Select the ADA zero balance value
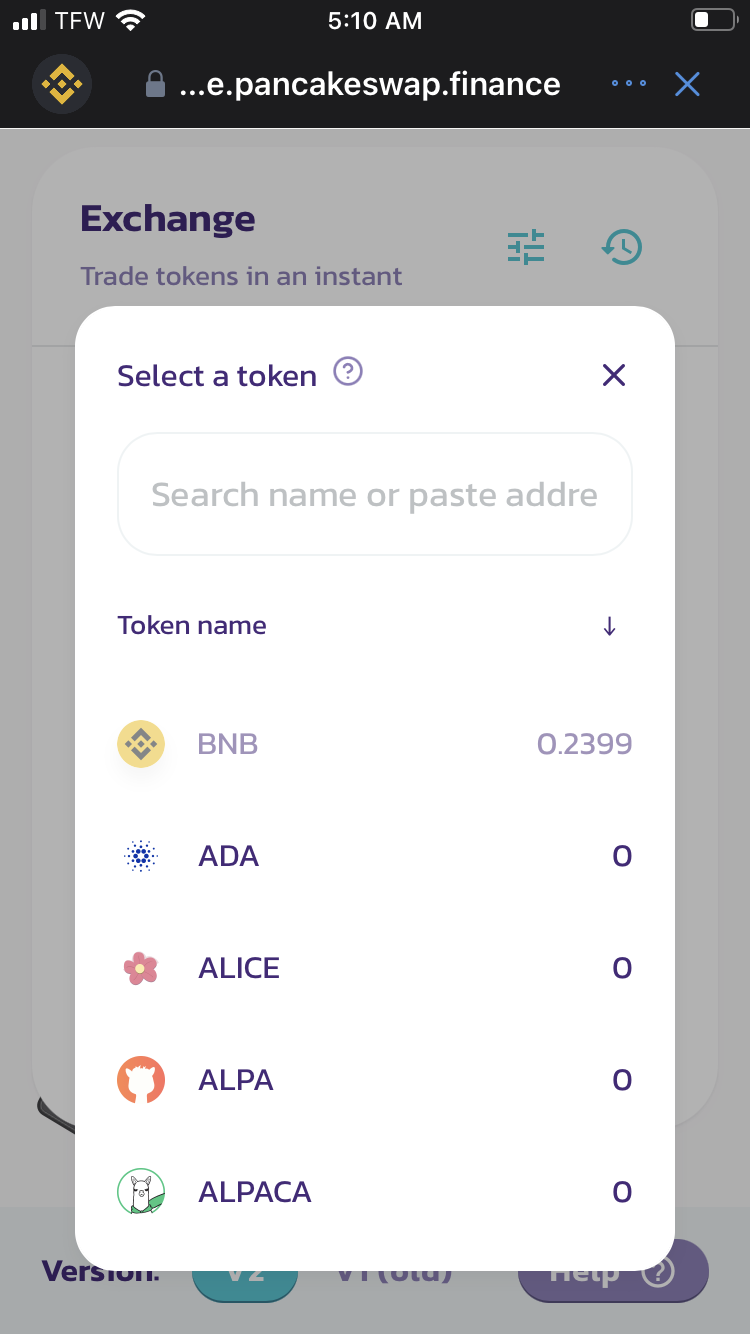Viewport: 750px width, 1334px height. coord(621,855)
